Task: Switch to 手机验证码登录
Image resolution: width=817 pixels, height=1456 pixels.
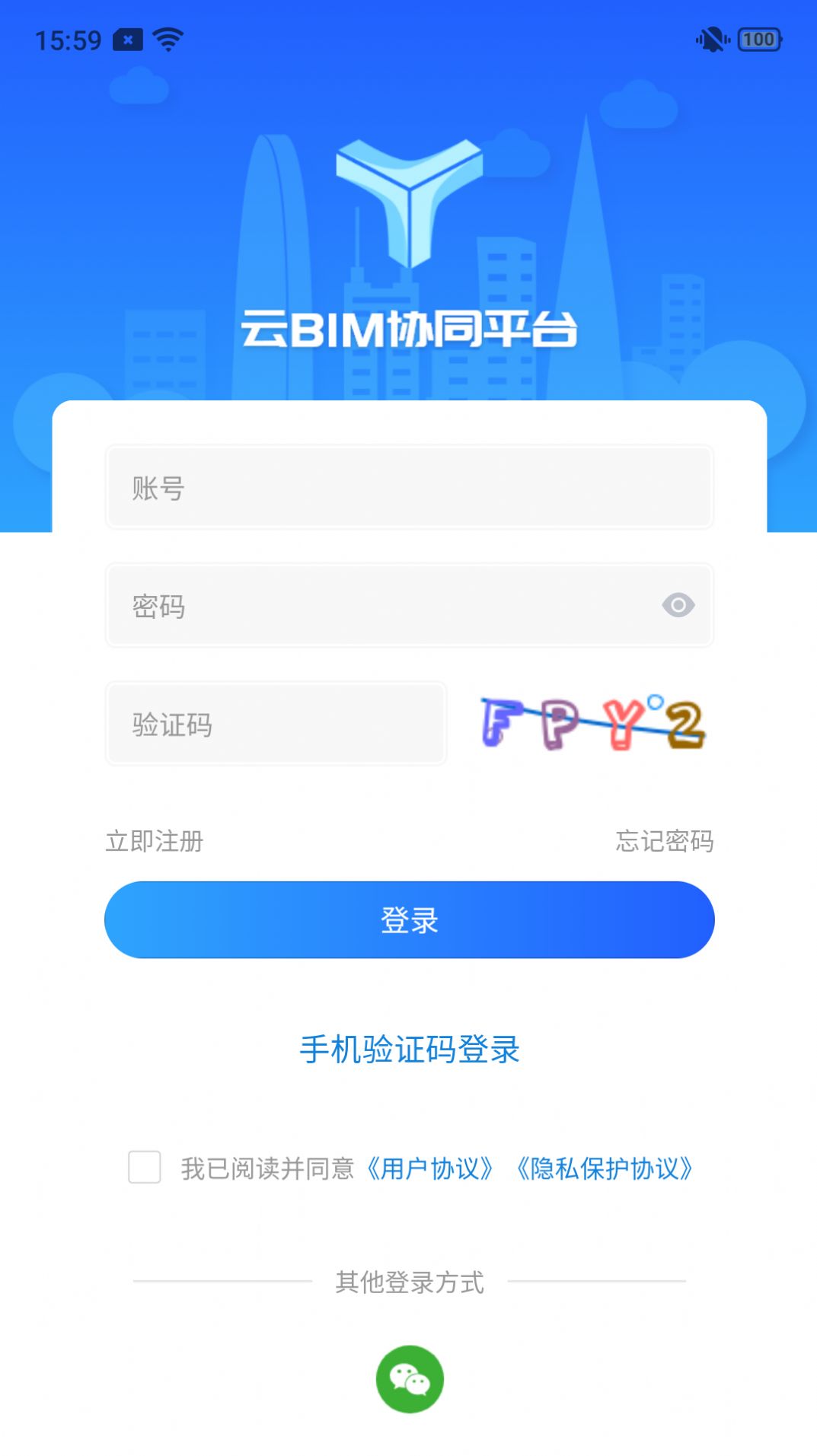Action: (409, 1050)
